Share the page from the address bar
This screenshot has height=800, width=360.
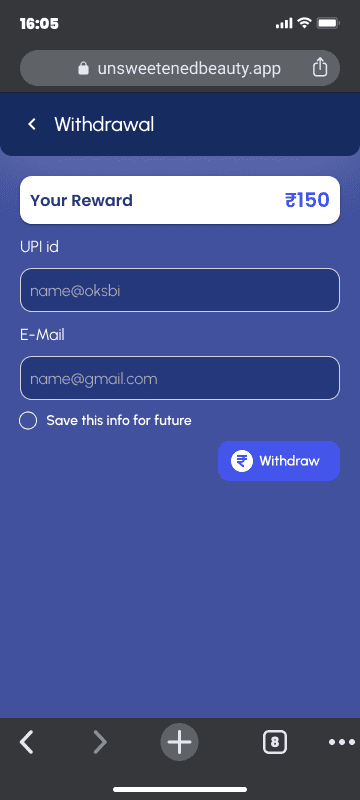coord(320,67)
